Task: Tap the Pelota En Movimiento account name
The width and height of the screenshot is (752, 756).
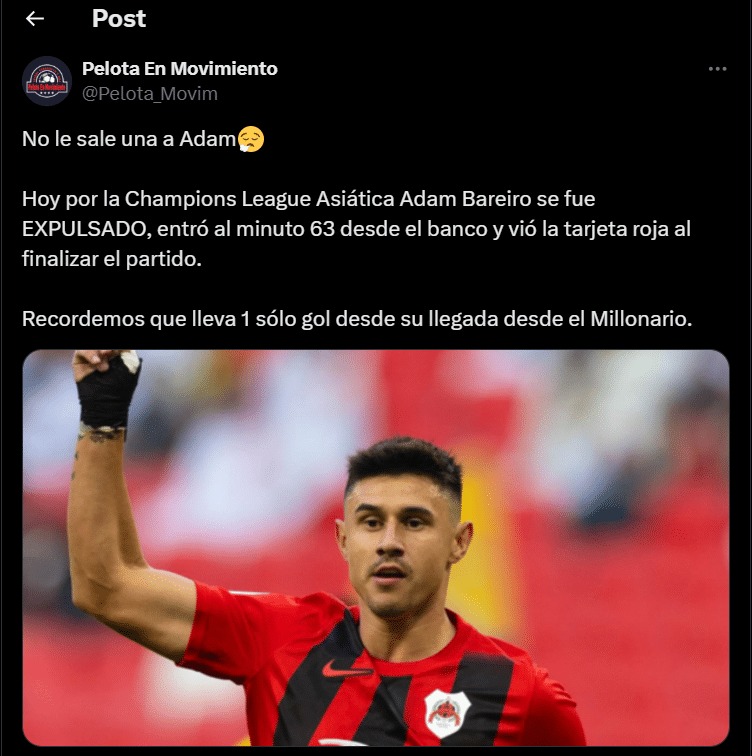Action: click(180, 68)
